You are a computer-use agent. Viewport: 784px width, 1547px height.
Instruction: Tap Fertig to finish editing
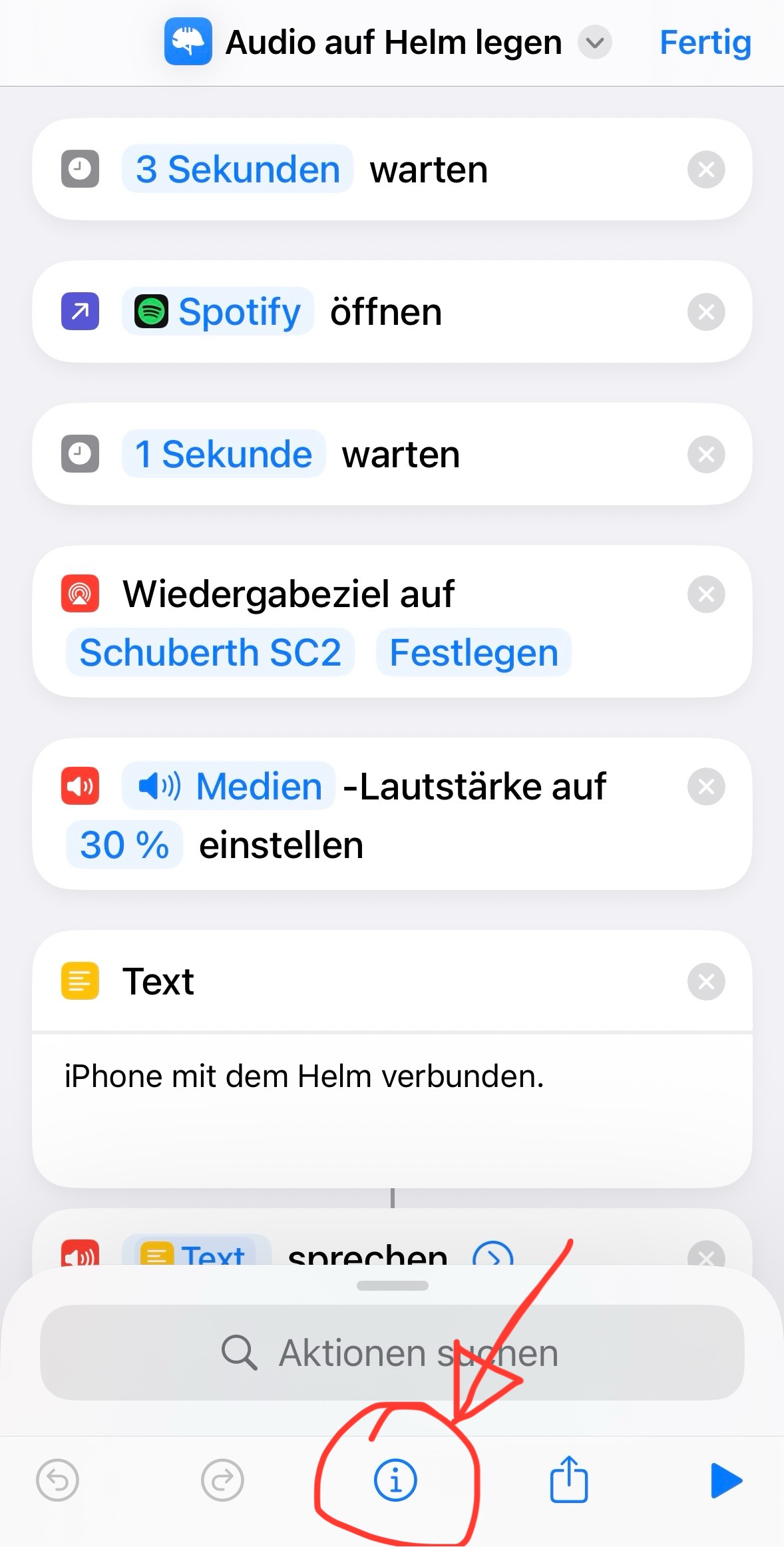click(x=705, y=43)
